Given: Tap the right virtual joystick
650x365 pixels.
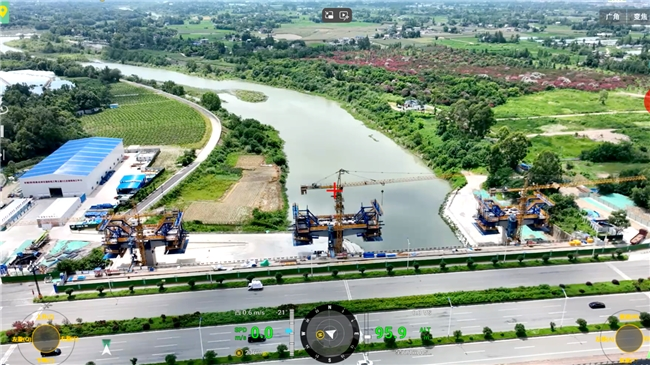Looking at the screenshot, I should [x=628, y=338].
